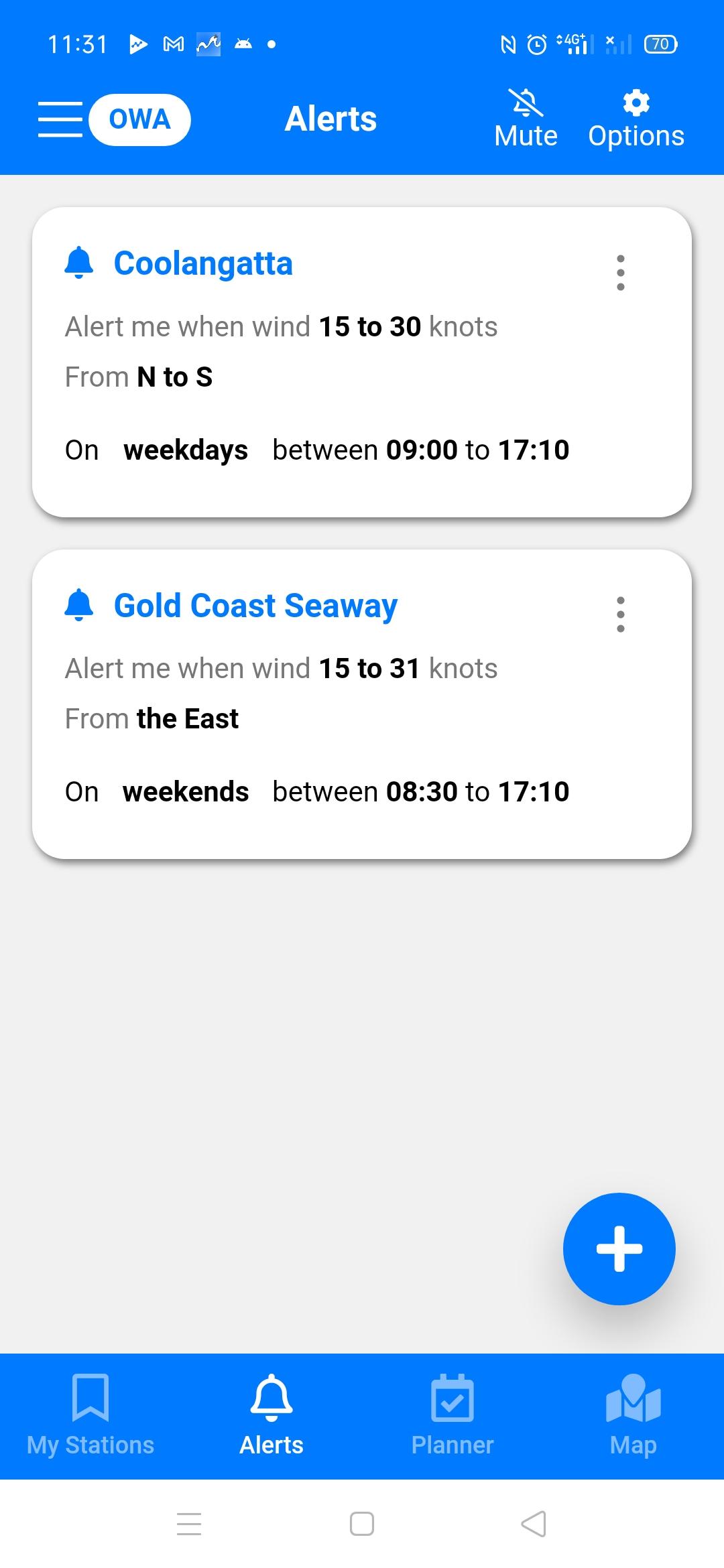
Task: Open the Options settings
Action: pyautogui.click(x=635, y=117)
